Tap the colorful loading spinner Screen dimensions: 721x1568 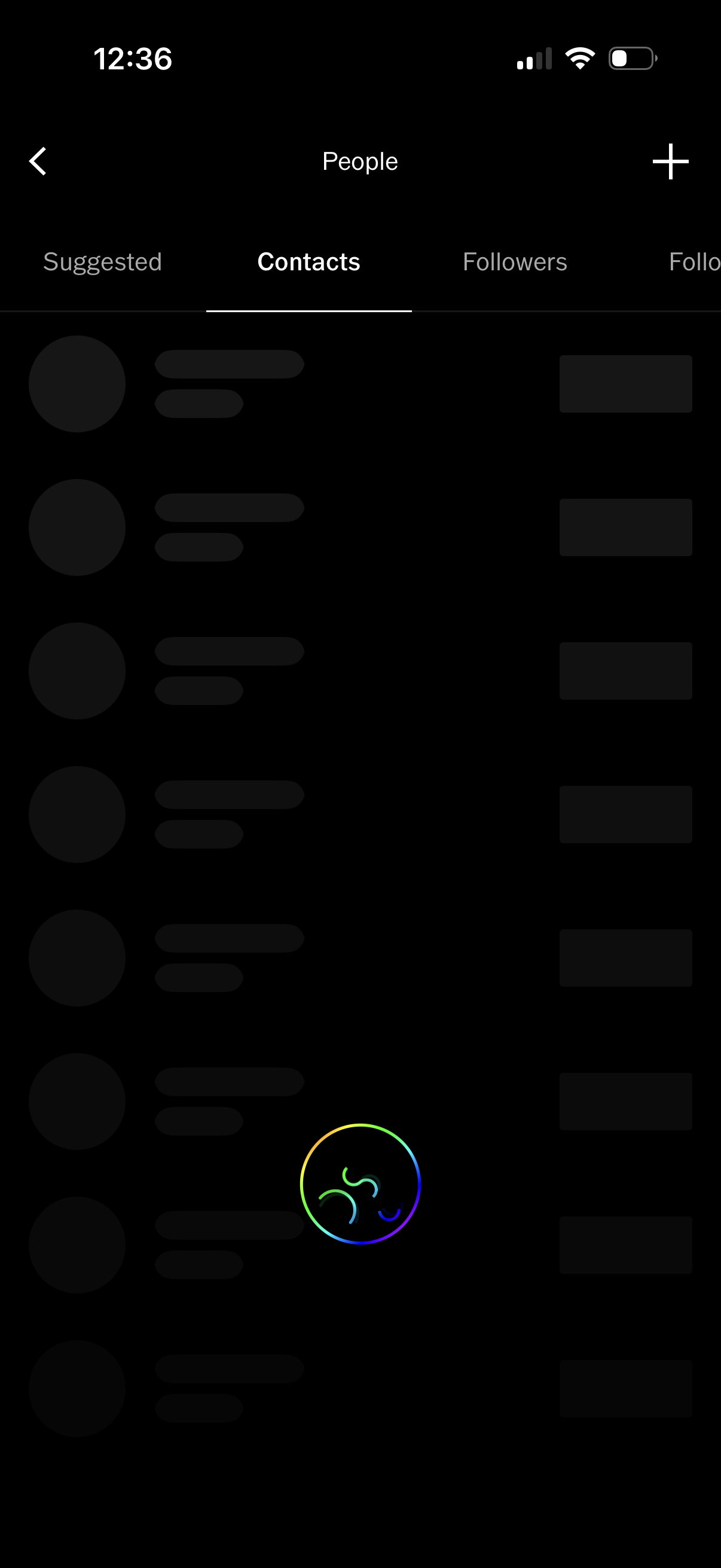pyautogui.click(x=360, y=1183)
